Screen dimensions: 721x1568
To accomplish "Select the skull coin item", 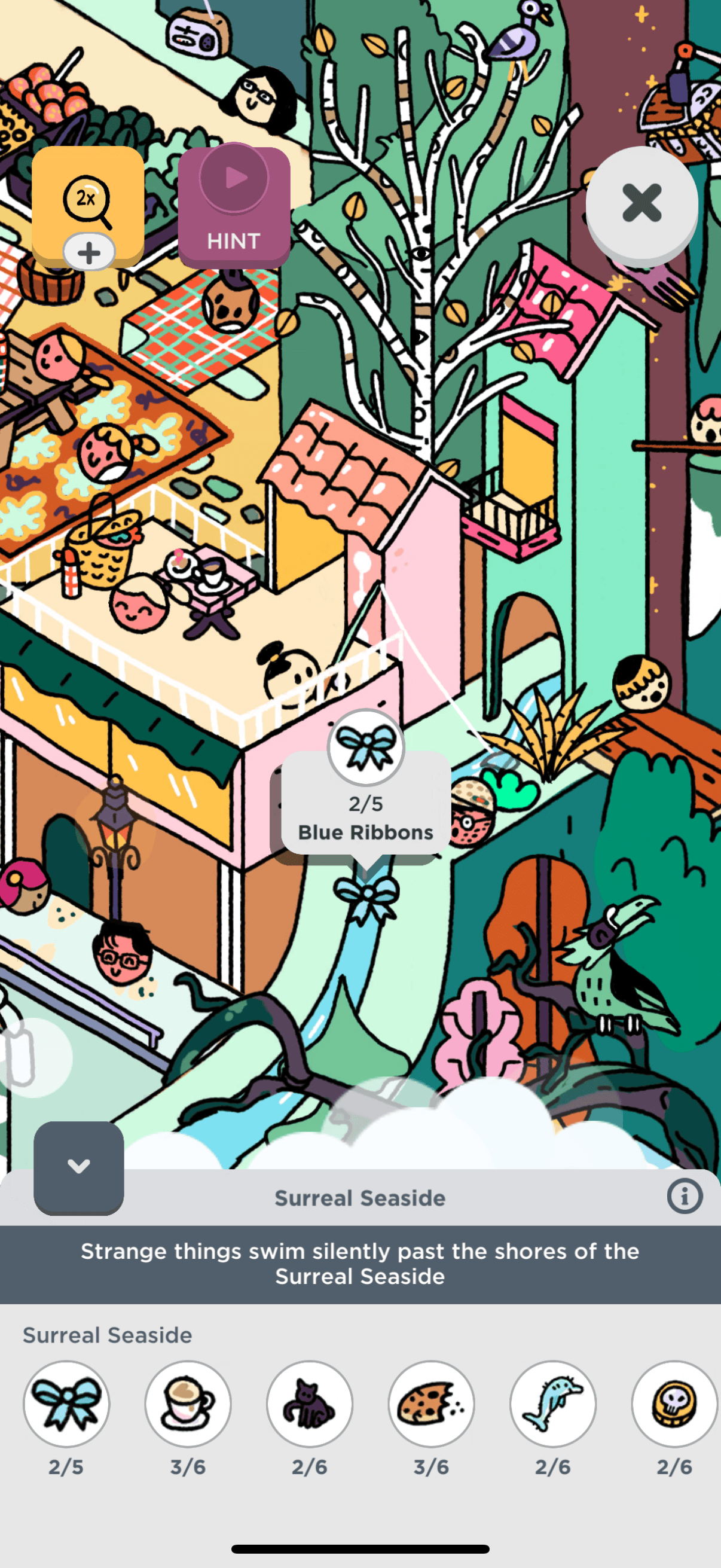I will 674,1404.
